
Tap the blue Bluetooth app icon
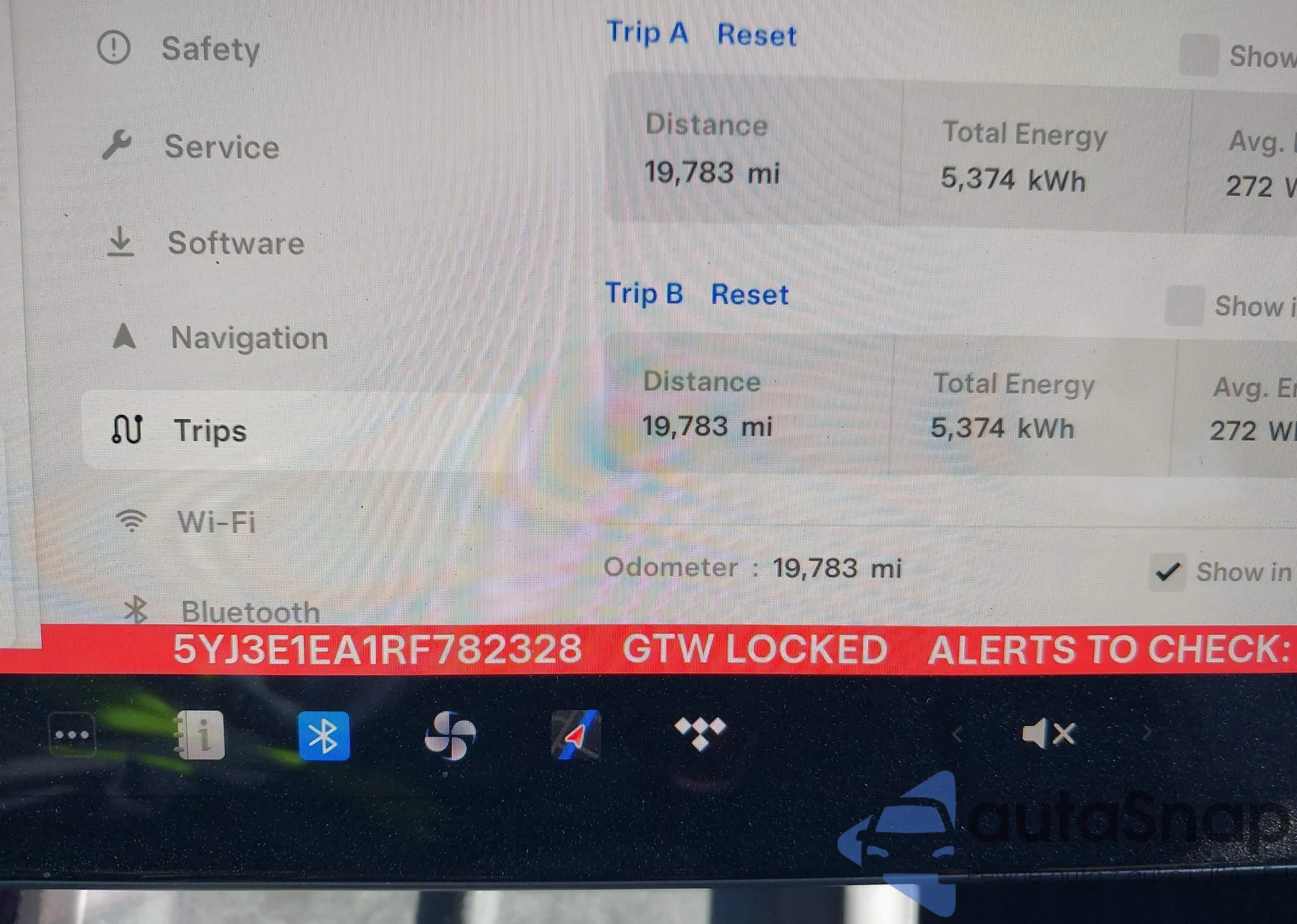324,737
